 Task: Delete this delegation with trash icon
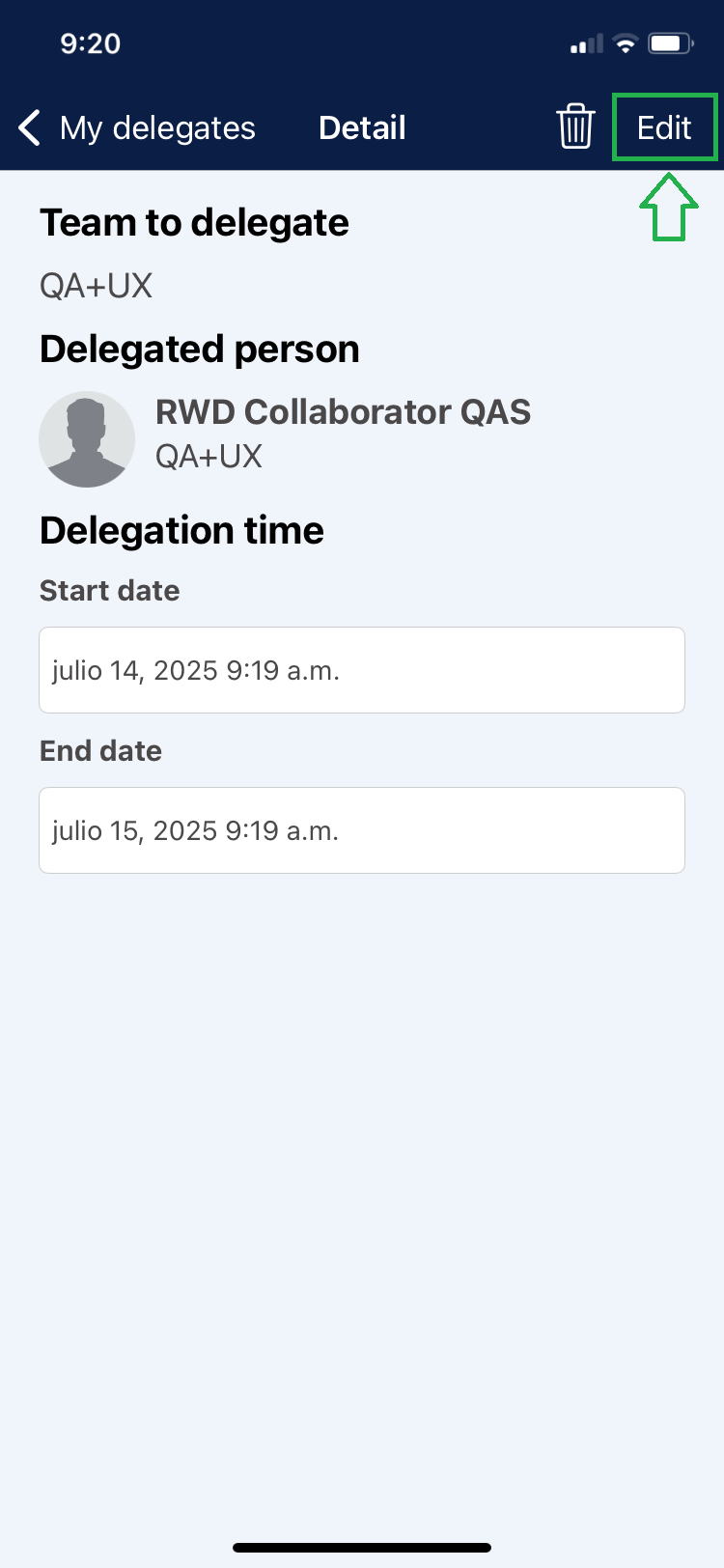tap(575, 126)
